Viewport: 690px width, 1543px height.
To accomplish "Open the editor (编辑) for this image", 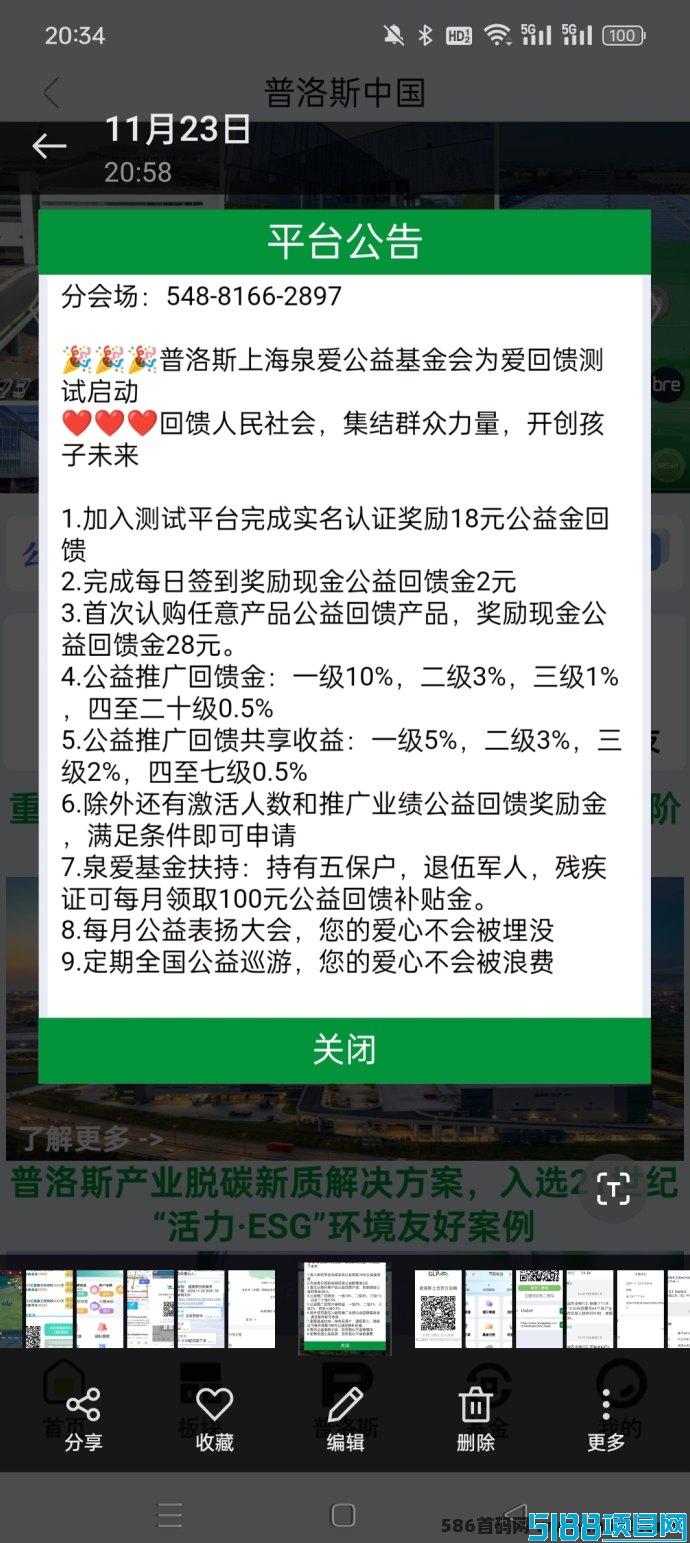I will pos(345,1420).
